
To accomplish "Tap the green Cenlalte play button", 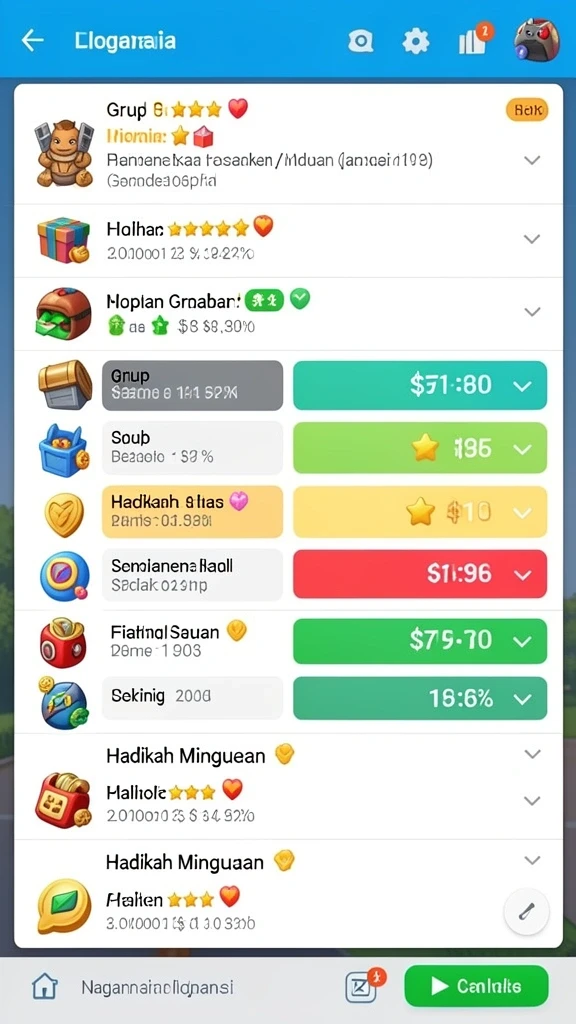I will pyautogui.click(x=476, y=986).
